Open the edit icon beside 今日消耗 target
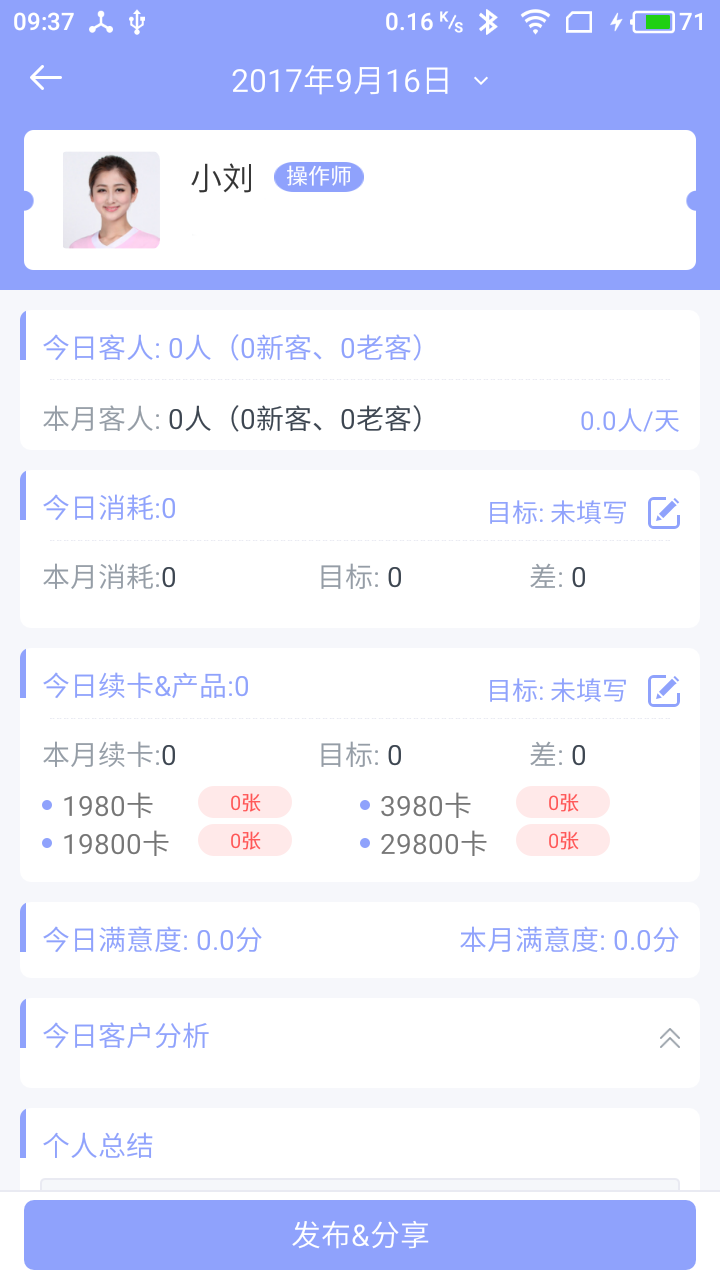Viewport: 720px width, 1280px height. [x=663, y=512]
